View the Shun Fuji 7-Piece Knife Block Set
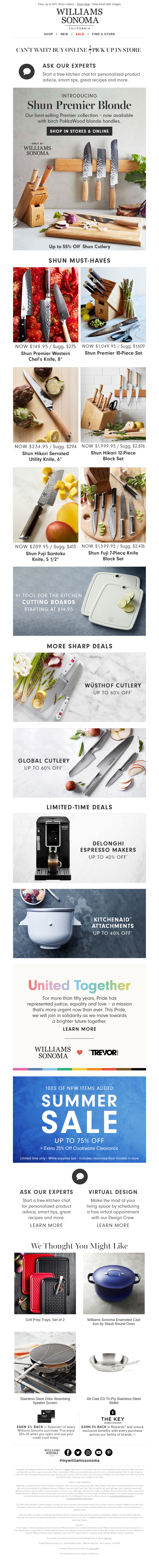The width and height of the screenshot is (159, 1568). 113,505
